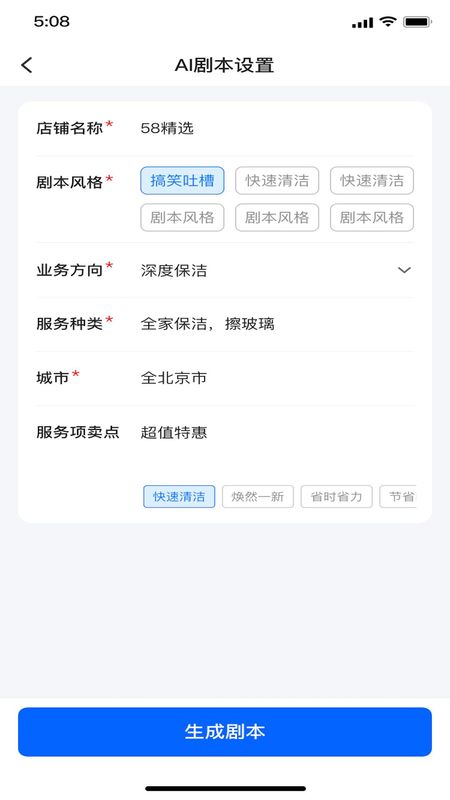The height and width of the screenshot is (800, 450).
Task: Tap the 生成剧本 button
Action: (225, 732)
